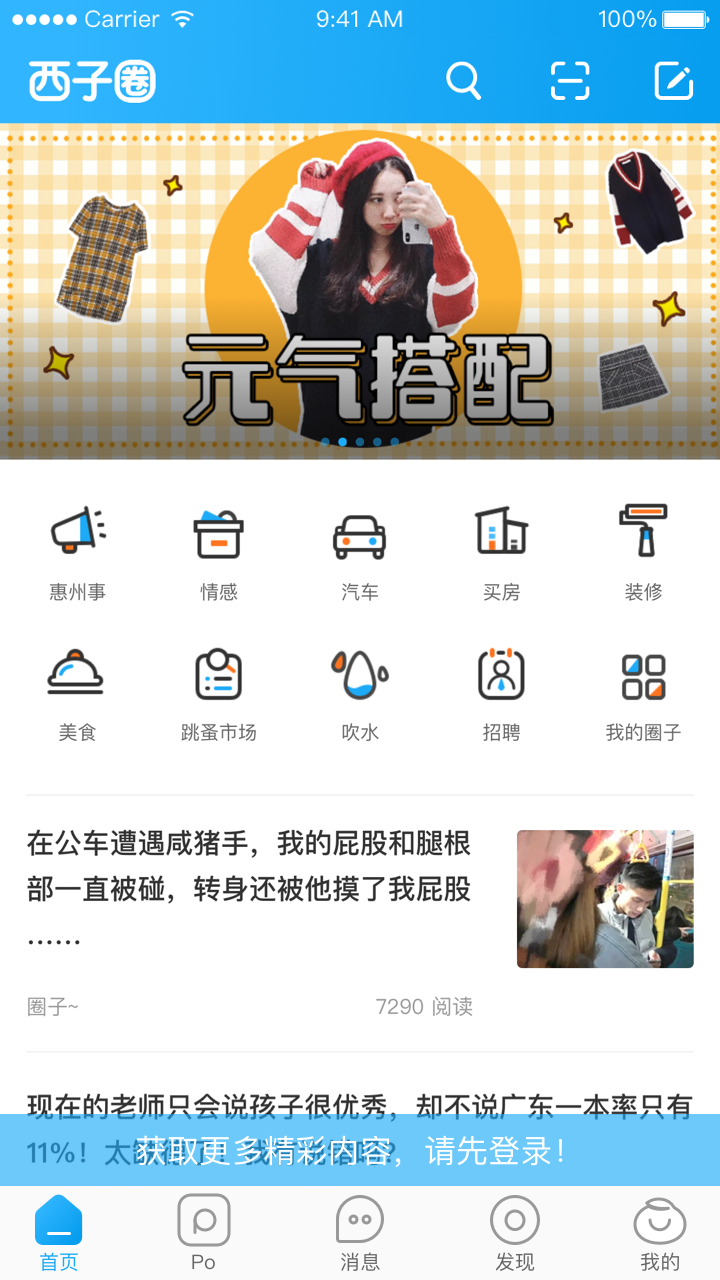Open the 汽车 category
This screenshot has width=720, height=1280.
360,552
